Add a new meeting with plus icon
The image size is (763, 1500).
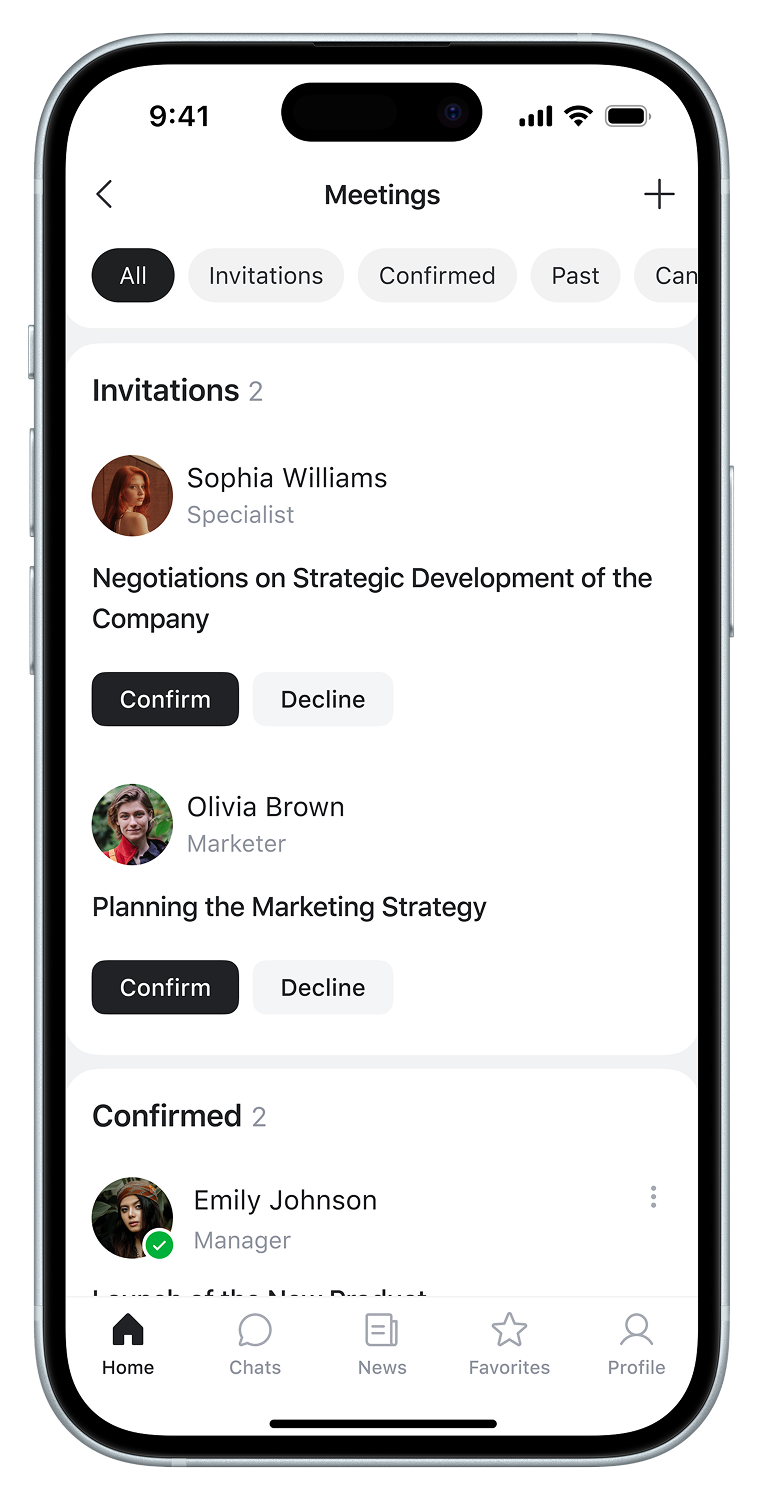tap(659, 194)
